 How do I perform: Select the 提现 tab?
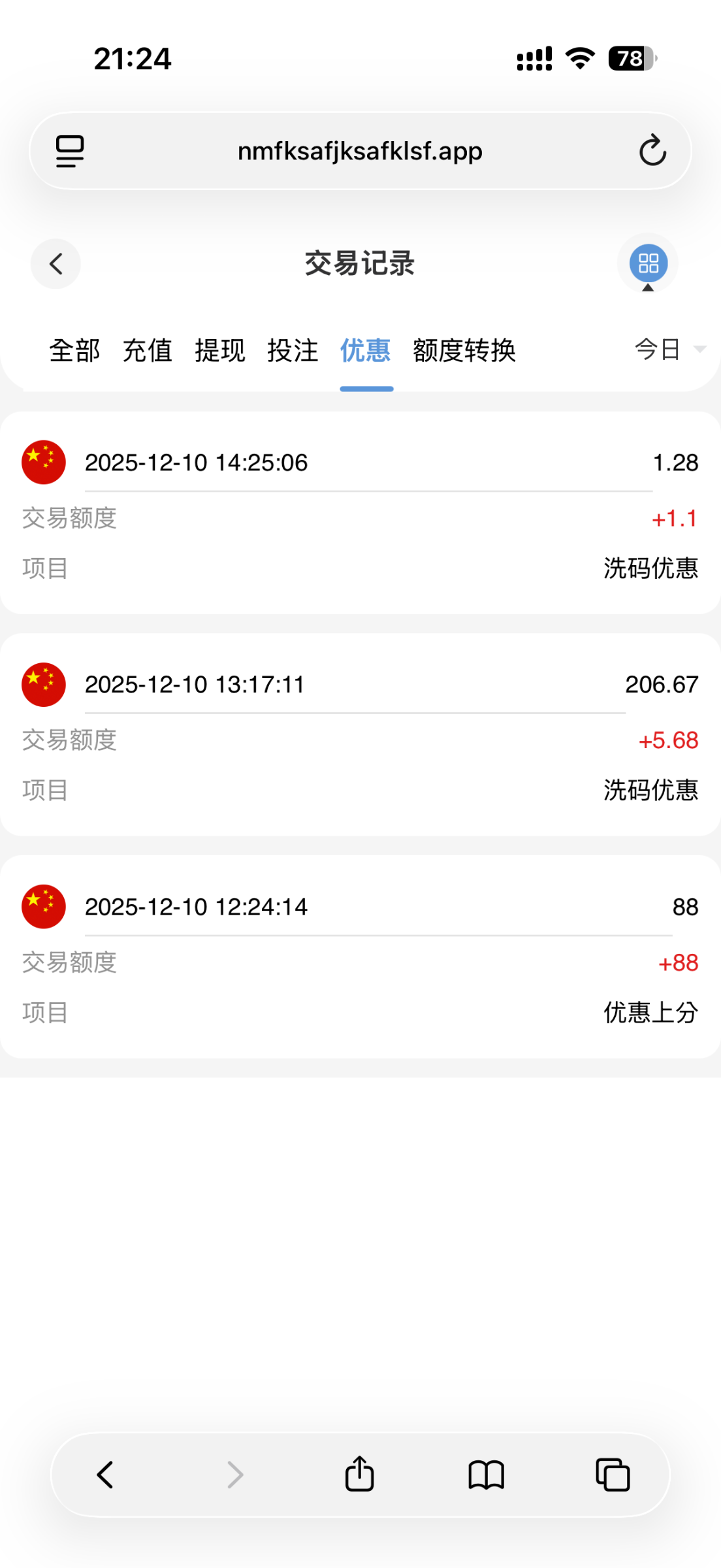point(219,351)
